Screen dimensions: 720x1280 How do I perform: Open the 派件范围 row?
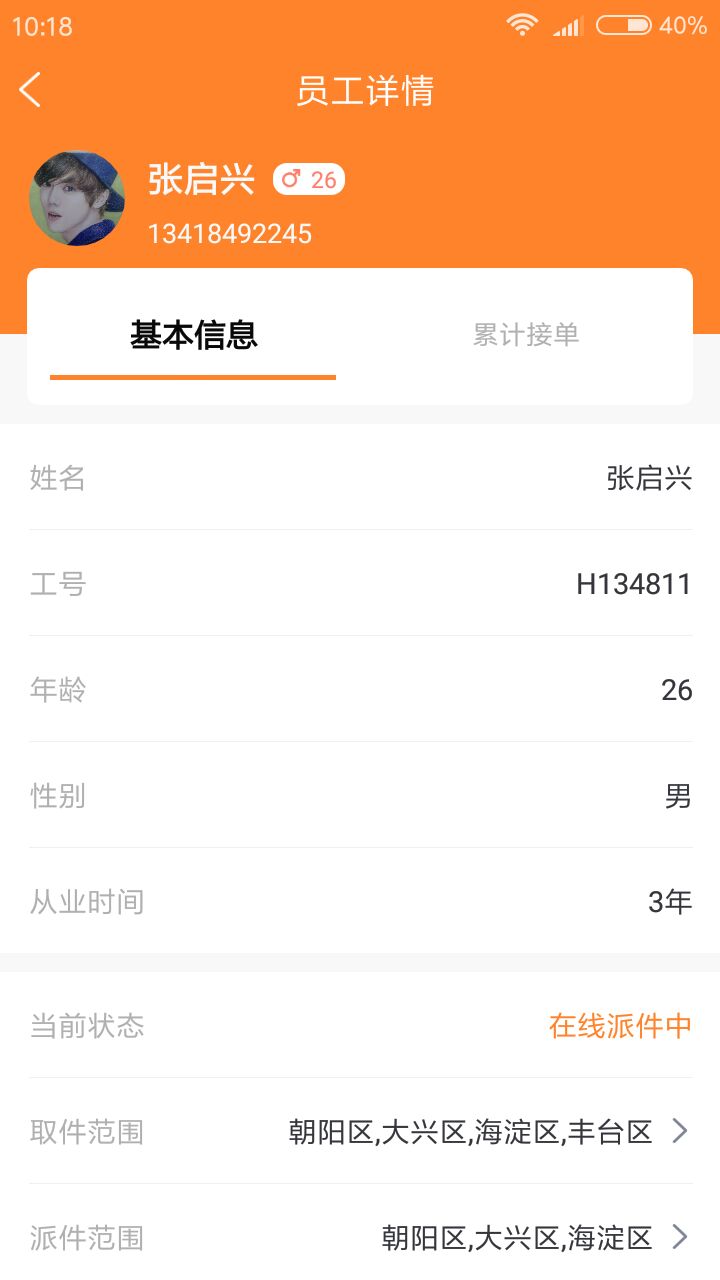tap(360, 1237)
